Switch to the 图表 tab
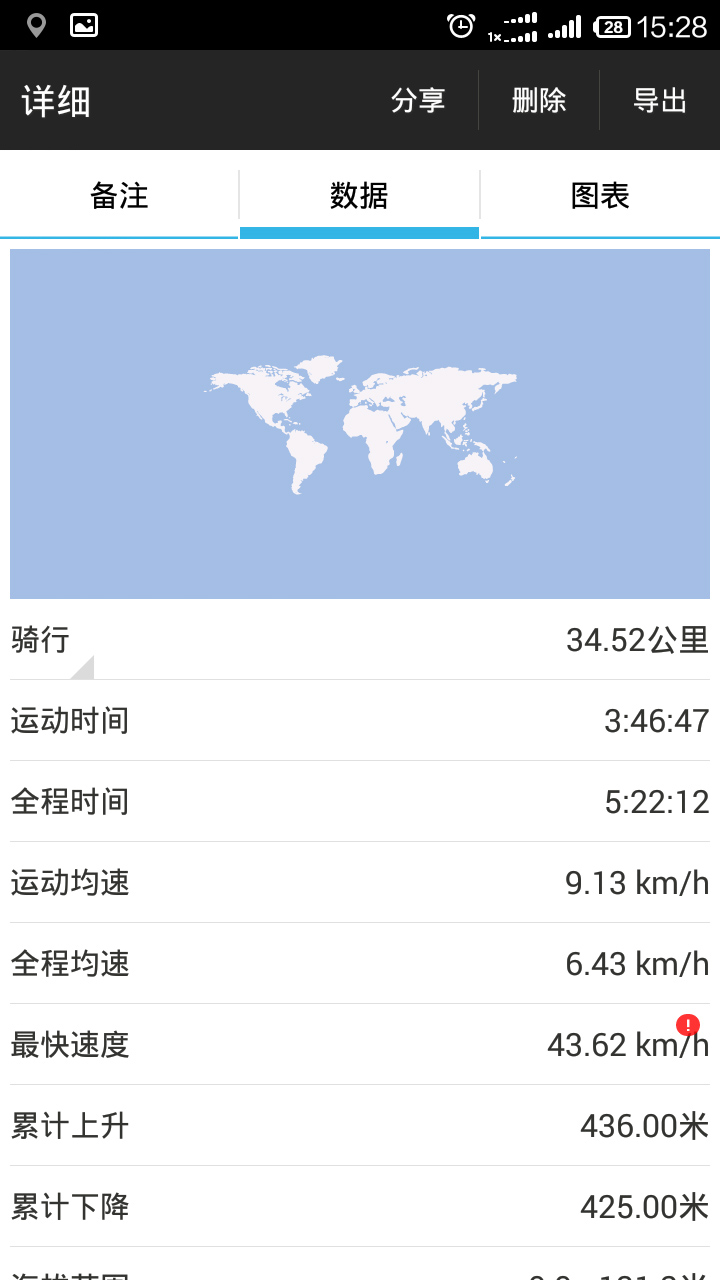Viewport: 720px width, 1280px height. [600, 196]
